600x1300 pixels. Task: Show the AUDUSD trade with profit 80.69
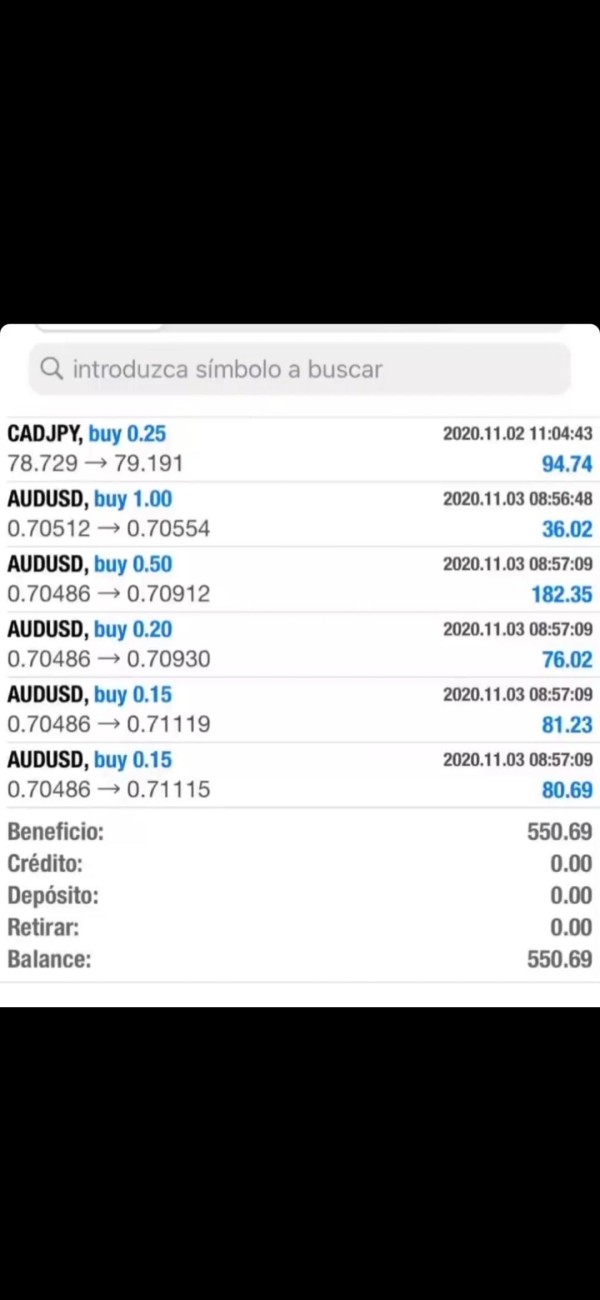[x=300, y=775]
